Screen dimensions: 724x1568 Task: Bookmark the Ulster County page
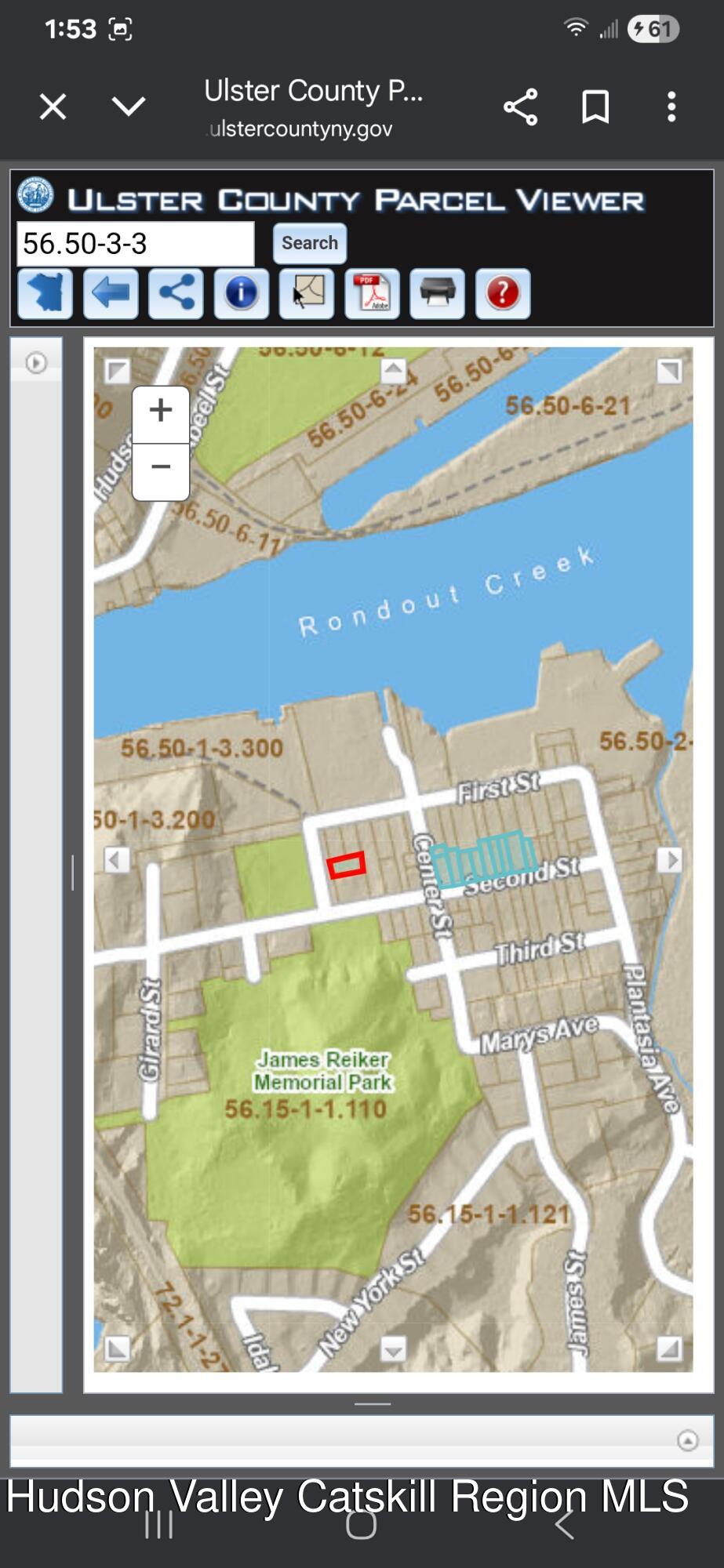(x=595, y=107)
